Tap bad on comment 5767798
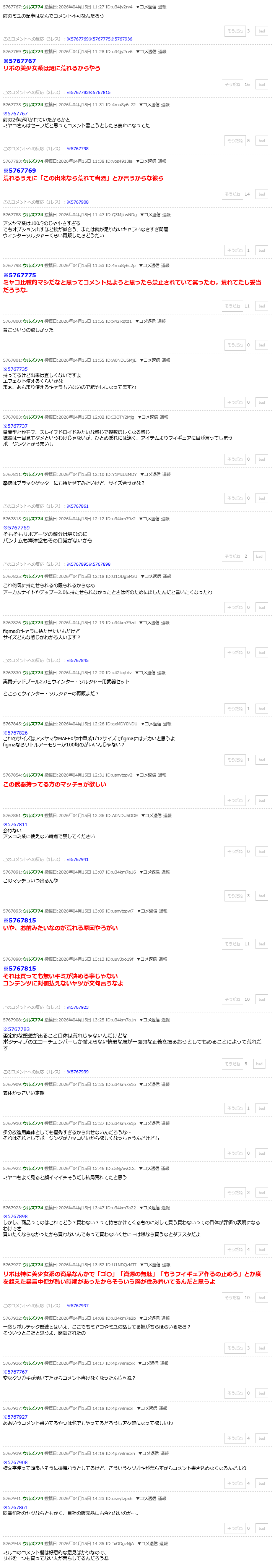 tap(262, 306)
